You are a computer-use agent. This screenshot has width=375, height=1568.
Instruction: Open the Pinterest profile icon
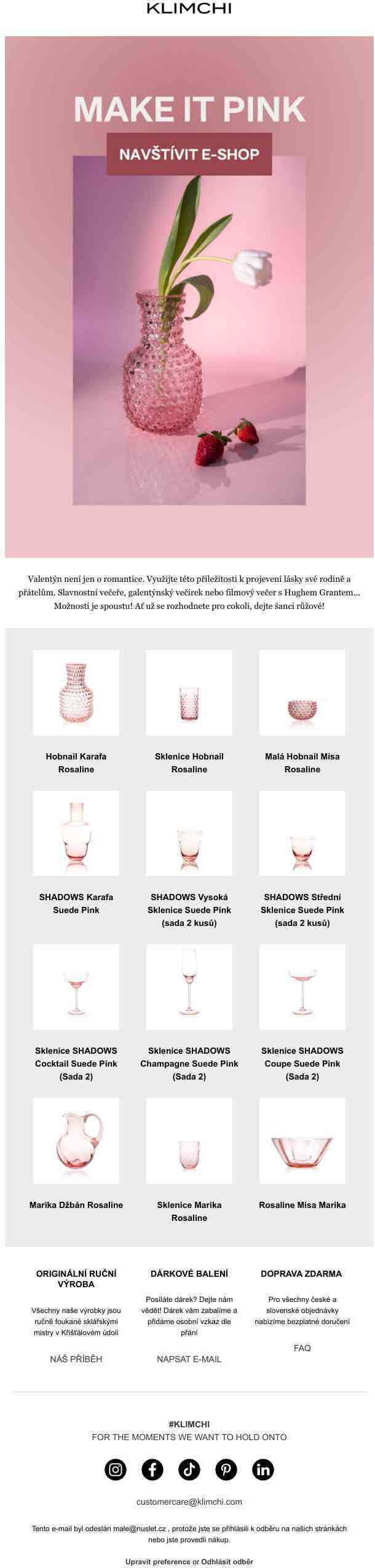tap(226, 1470)
